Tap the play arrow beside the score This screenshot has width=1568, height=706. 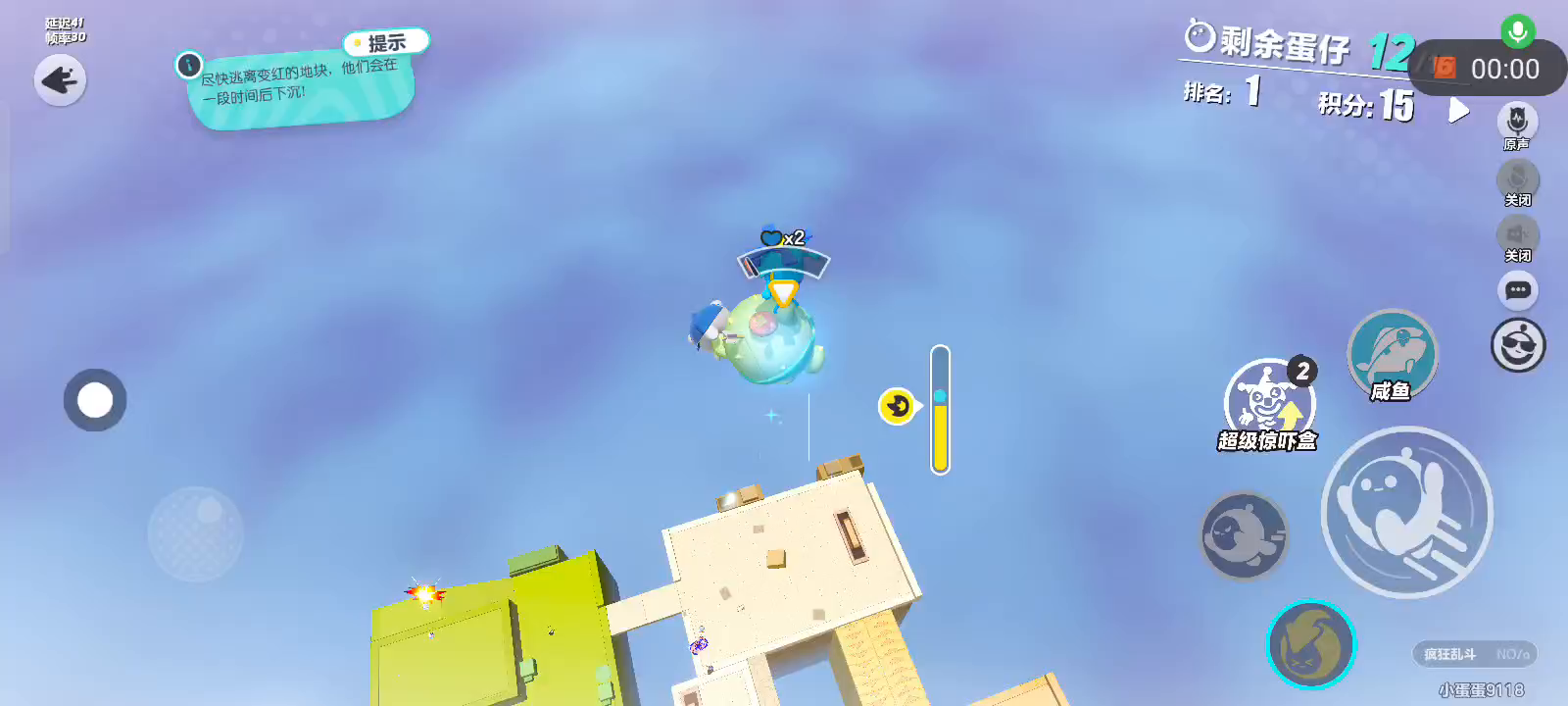pyautogui.click(x=1459, y=110)
